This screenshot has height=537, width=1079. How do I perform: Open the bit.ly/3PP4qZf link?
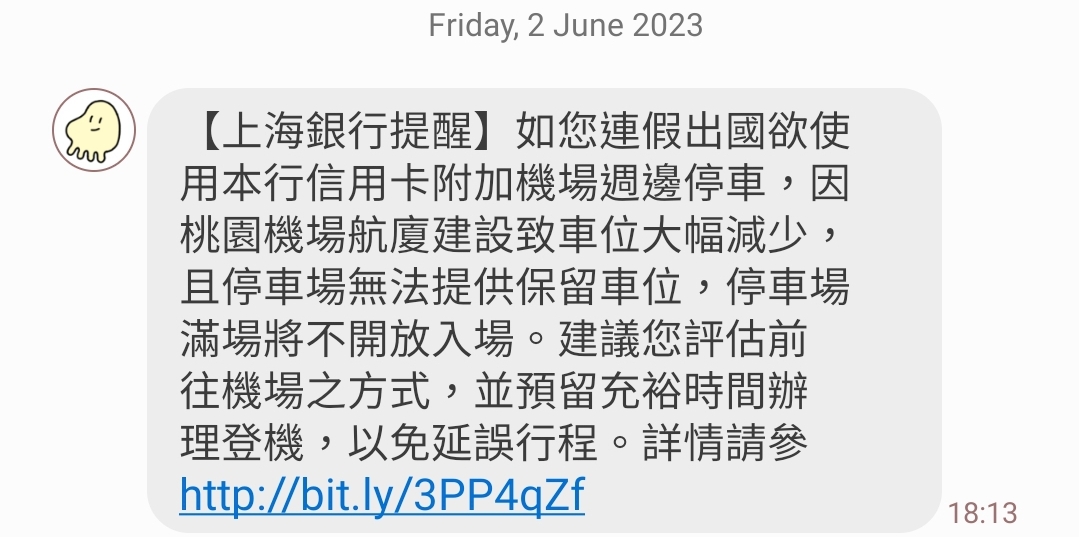(x=381, y=495)
